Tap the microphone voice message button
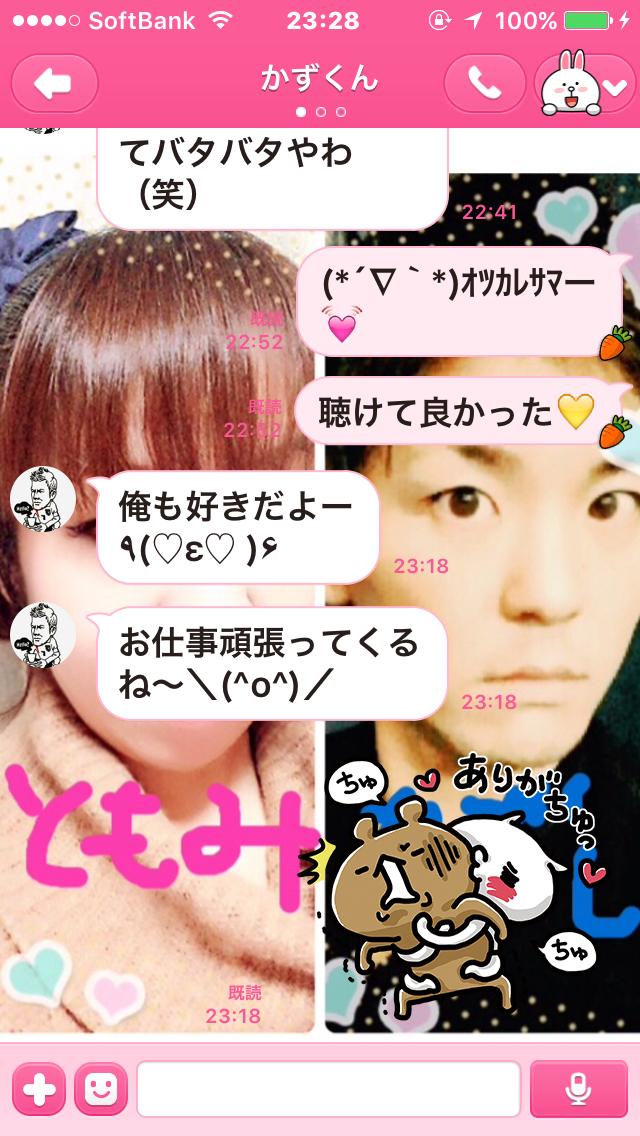Screen dimensions: 640x1136 coord(578,1089)
